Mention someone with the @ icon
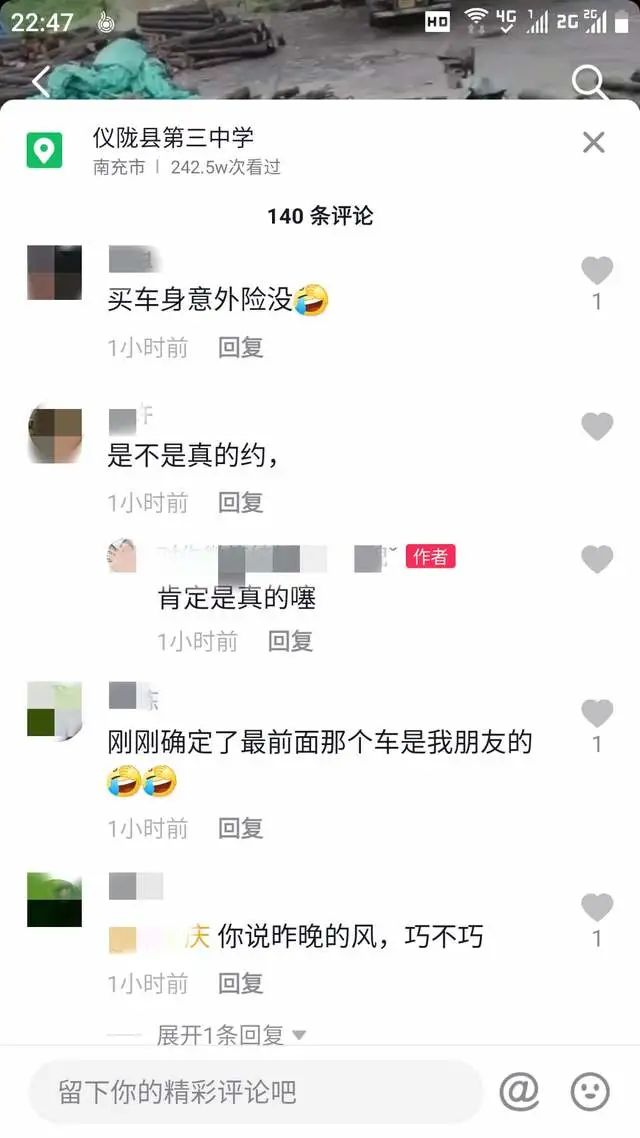640x1138 pixels. tap(519, 1092)
